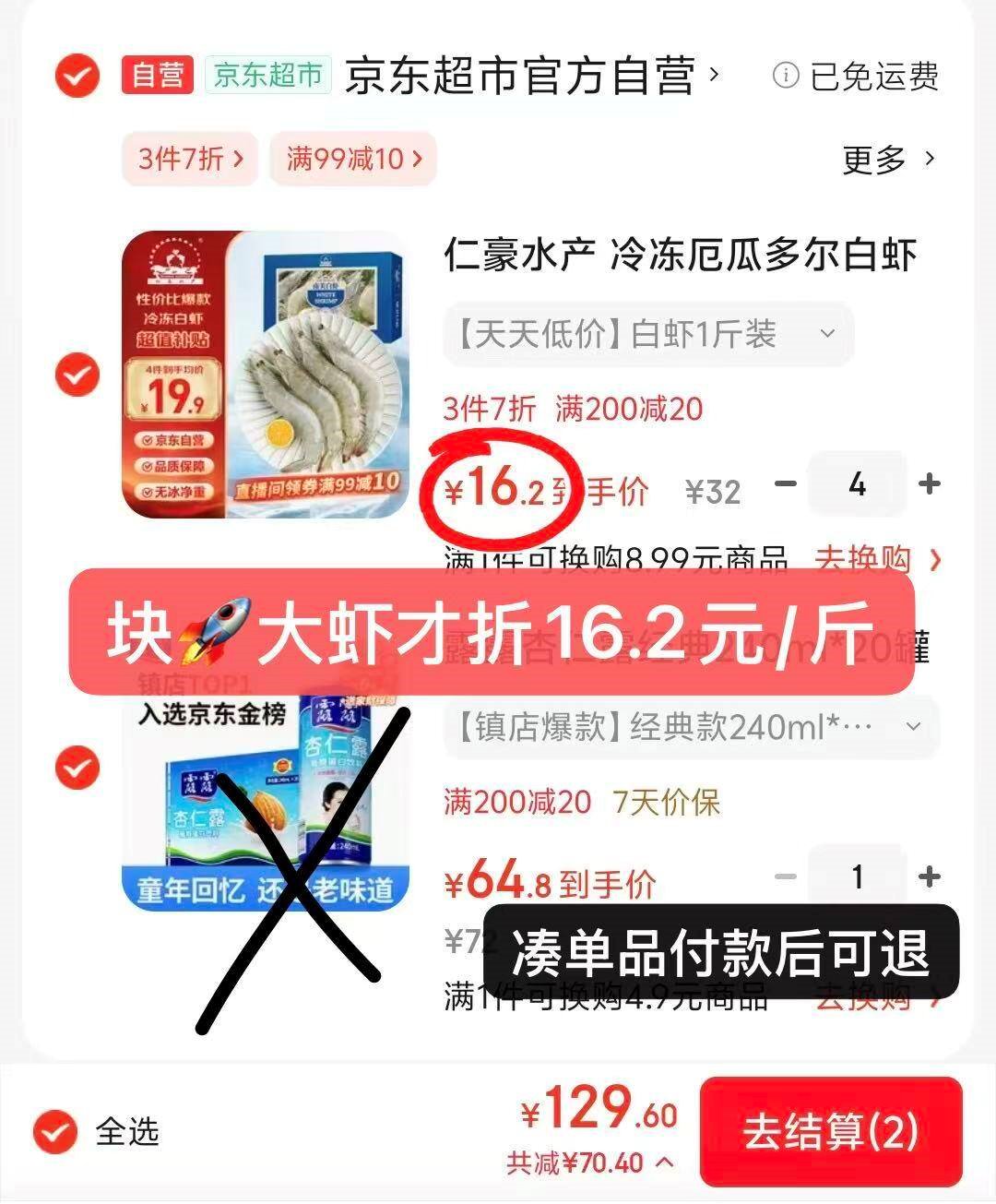This screenshot has width=996, height=1204.
Task: Tap 去结算(2) to check out
Action: point(830,1132)
